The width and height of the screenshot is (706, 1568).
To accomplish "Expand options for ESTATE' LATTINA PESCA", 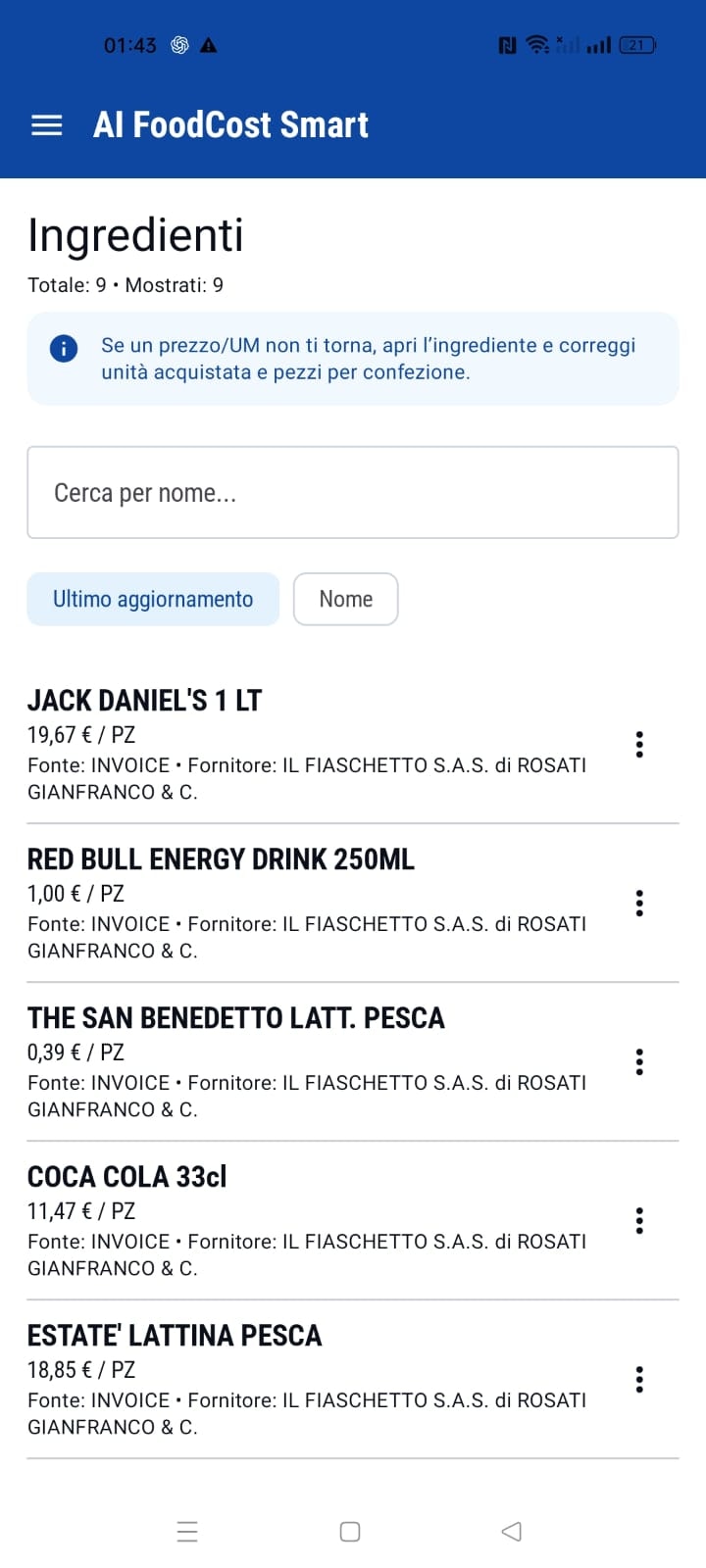I will pos(638,1379).
